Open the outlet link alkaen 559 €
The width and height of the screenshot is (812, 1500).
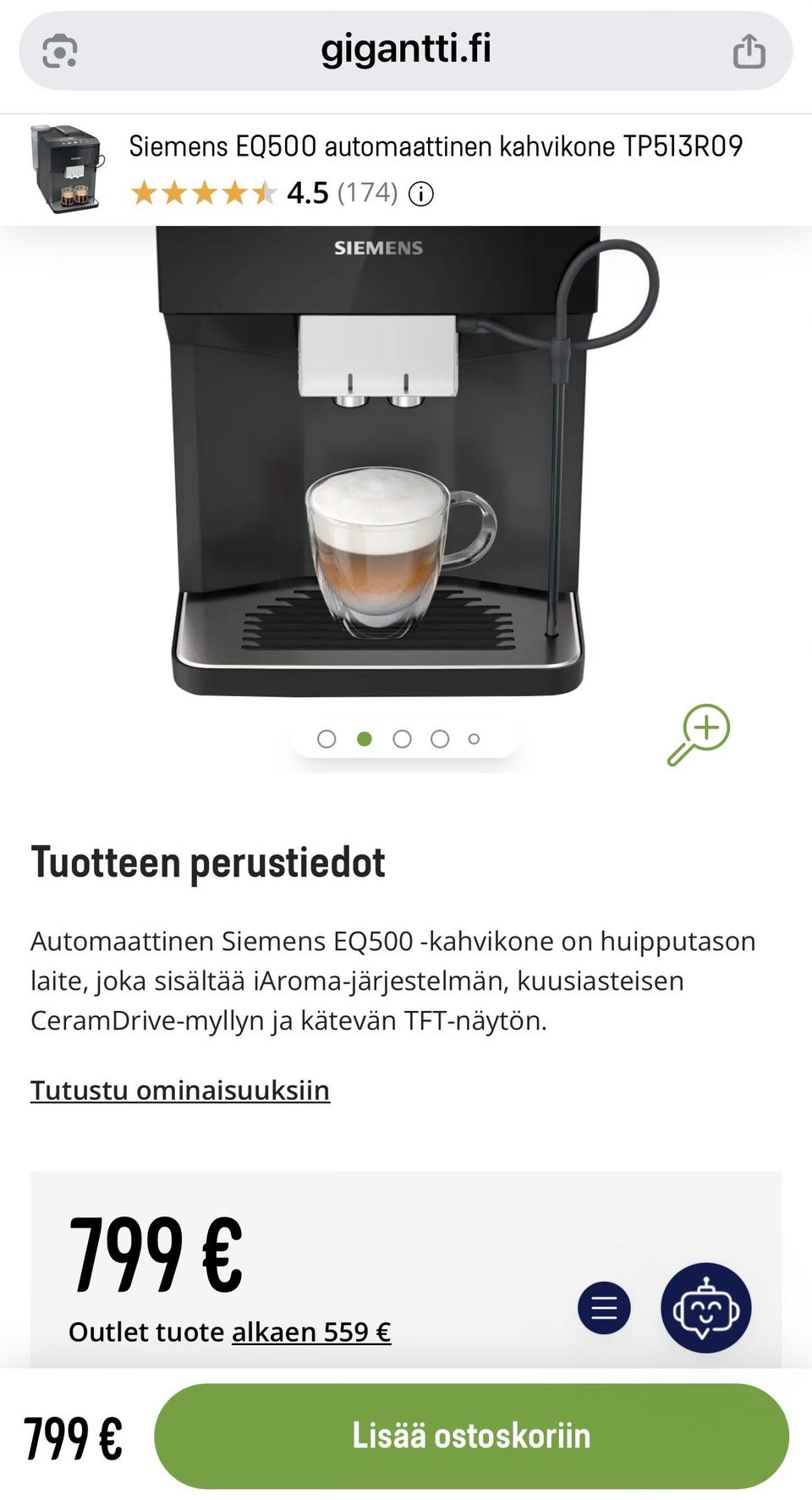(x=311, y=1332)
